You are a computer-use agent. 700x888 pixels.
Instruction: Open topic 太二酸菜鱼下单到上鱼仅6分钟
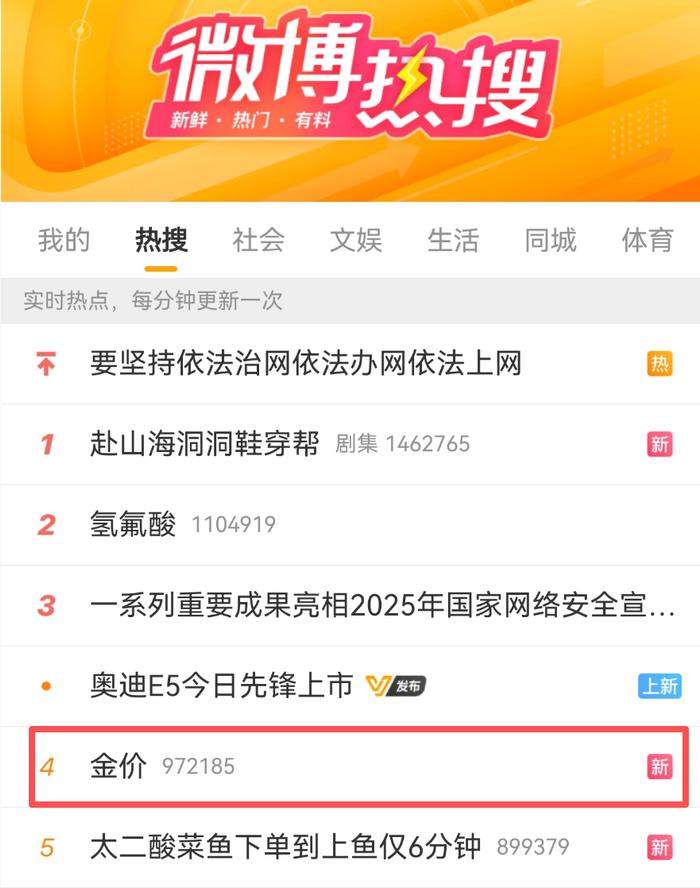tap(286, 848)
